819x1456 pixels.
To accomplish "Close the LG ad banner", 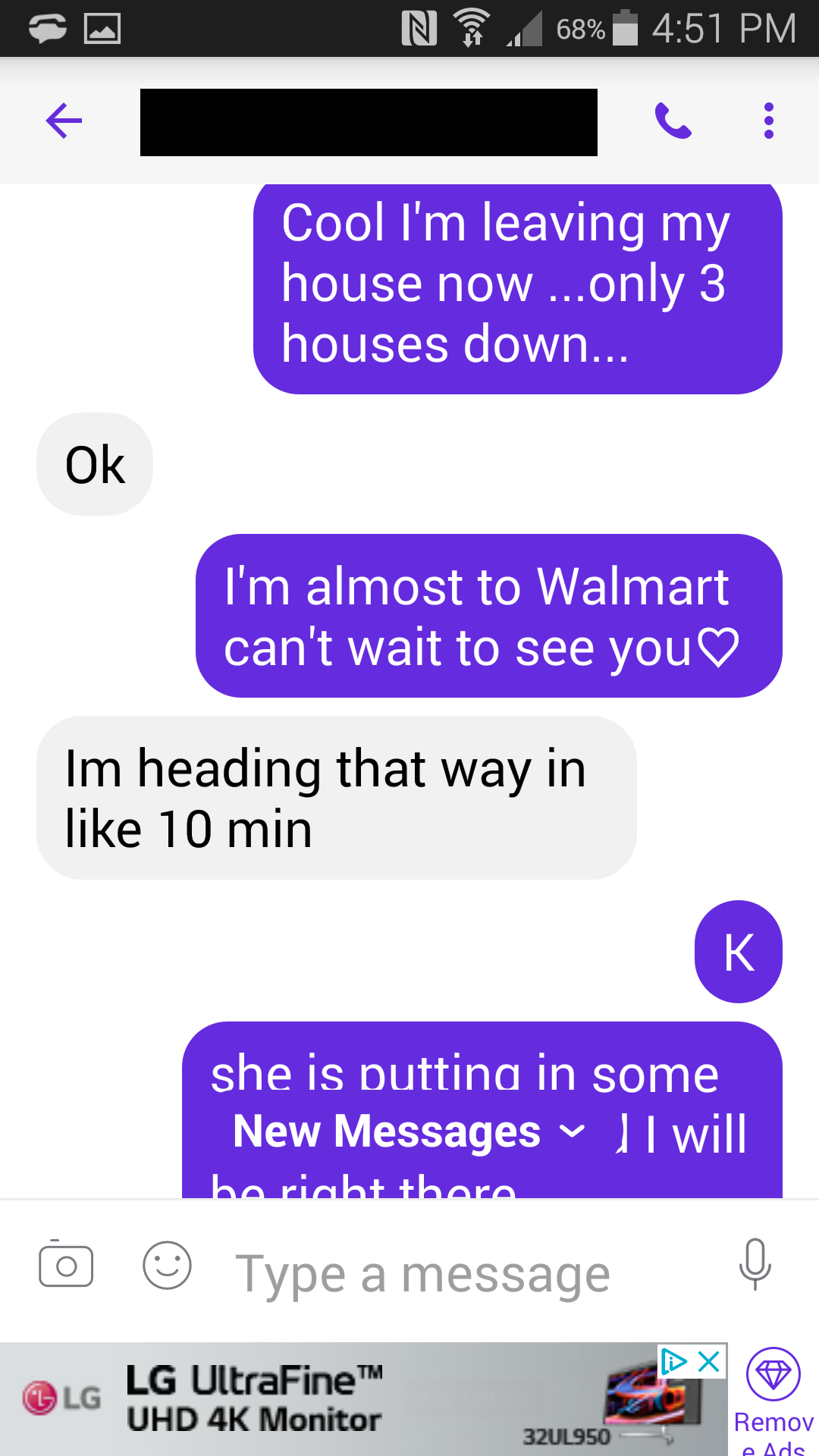I will tap(710, 1362).
